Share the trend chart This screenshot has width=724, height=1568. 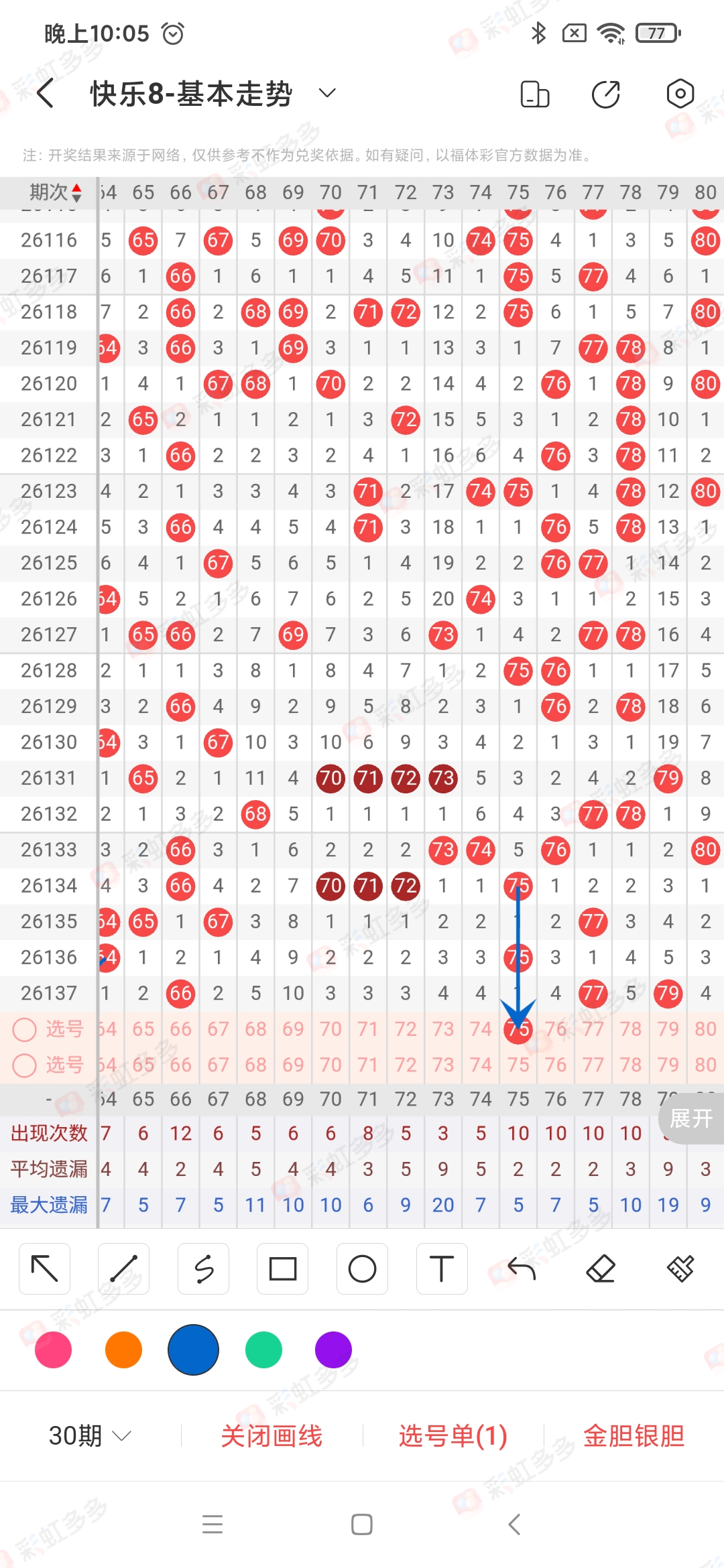(606, 94)
